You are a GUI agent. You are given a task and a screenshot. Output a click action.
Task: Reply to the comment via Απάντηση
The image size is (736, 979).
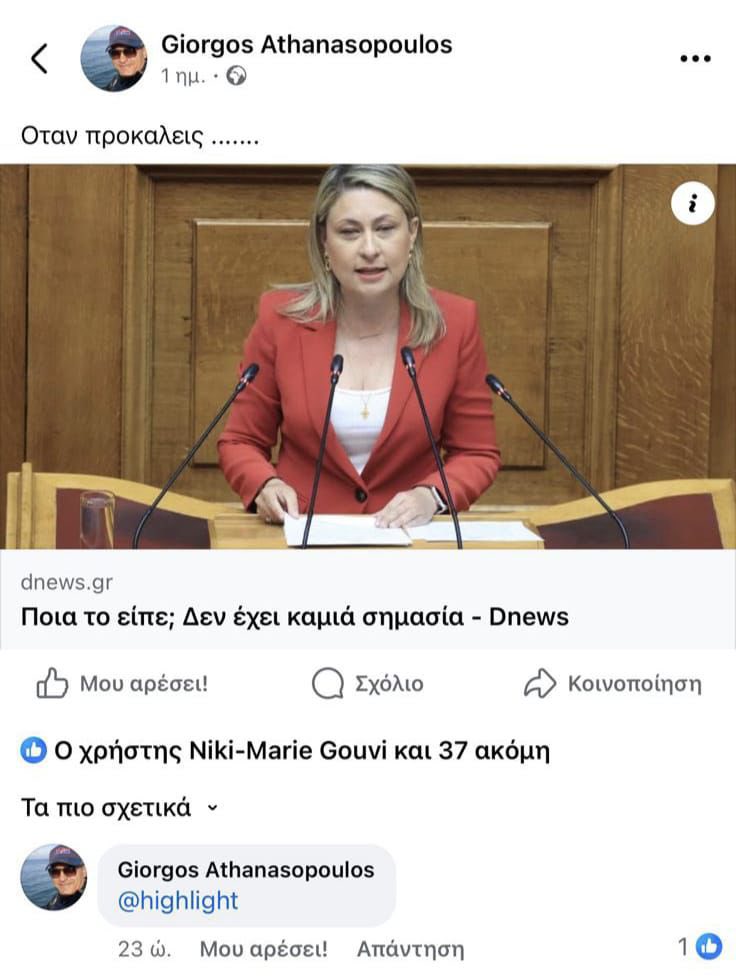click(x=410, y=949)
